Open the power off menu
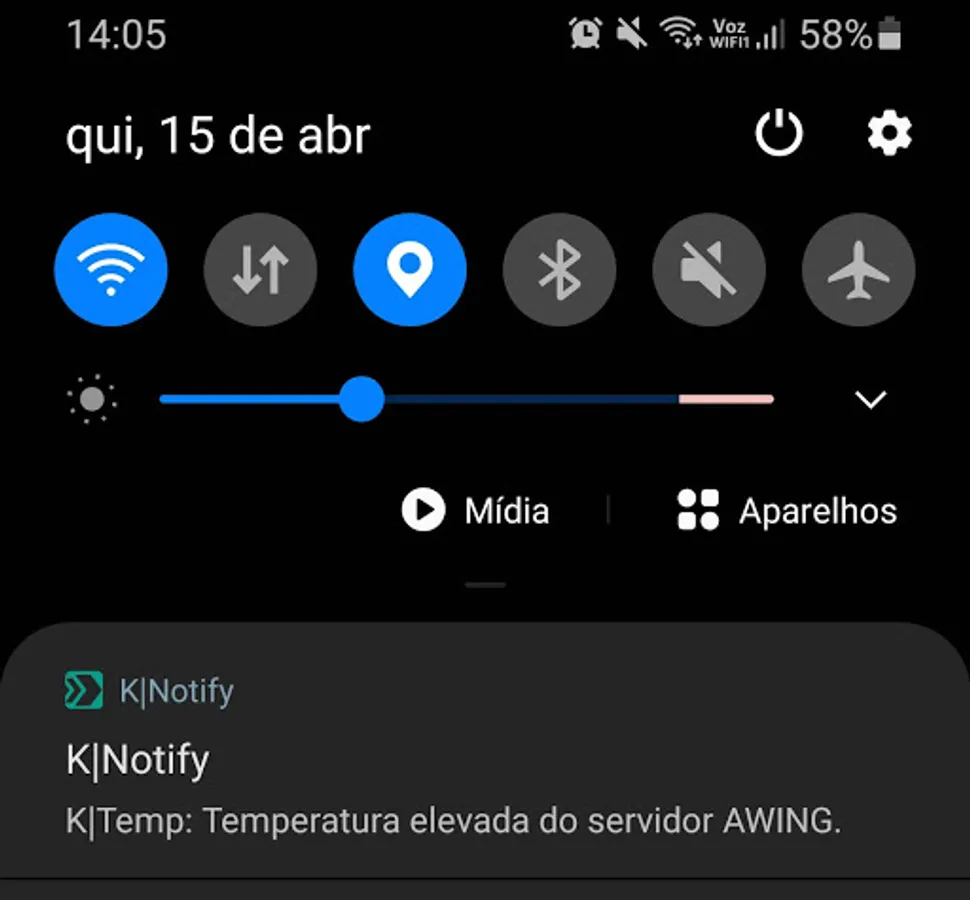Screen dimensions: 970x900 779,133
